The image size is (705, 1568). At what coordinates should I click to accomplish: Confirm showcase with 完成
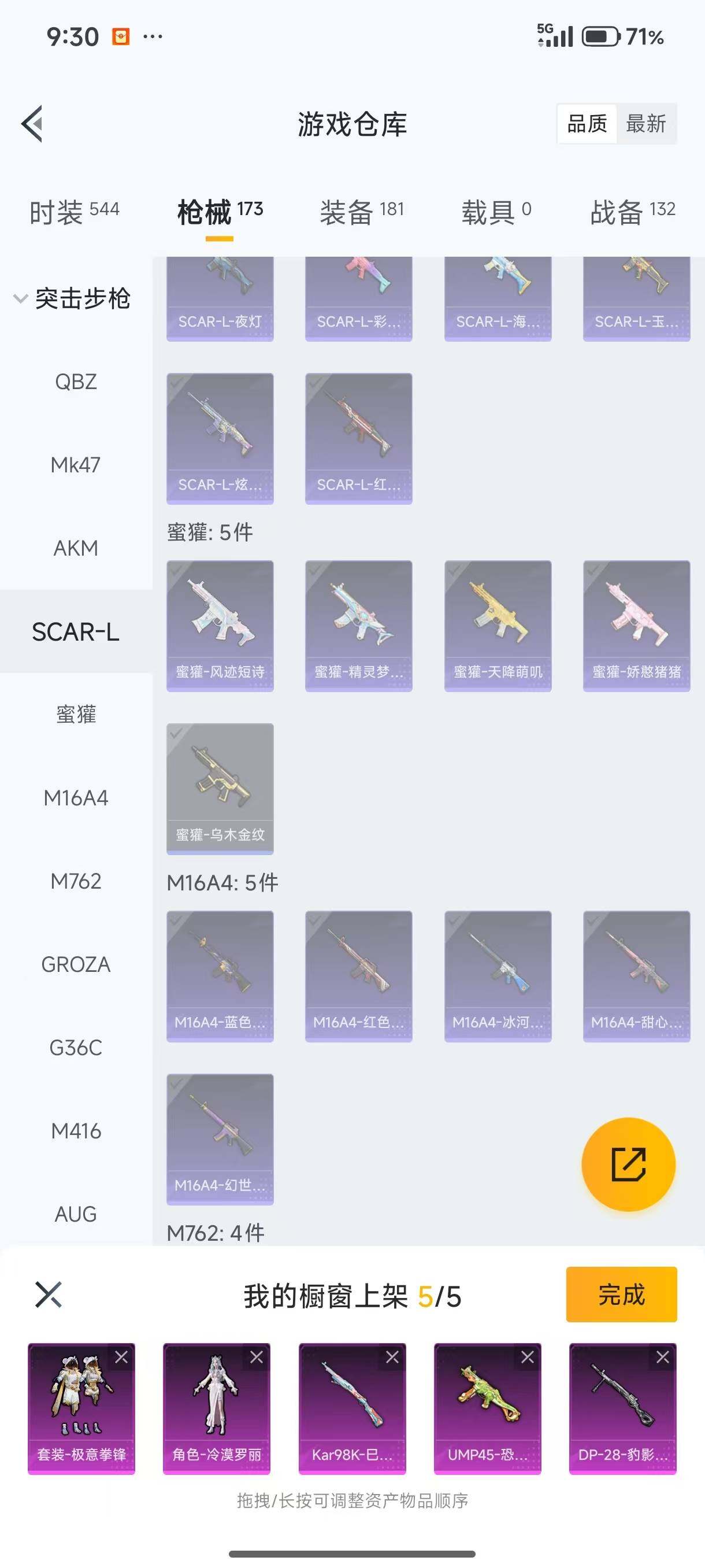point(621,1294)
